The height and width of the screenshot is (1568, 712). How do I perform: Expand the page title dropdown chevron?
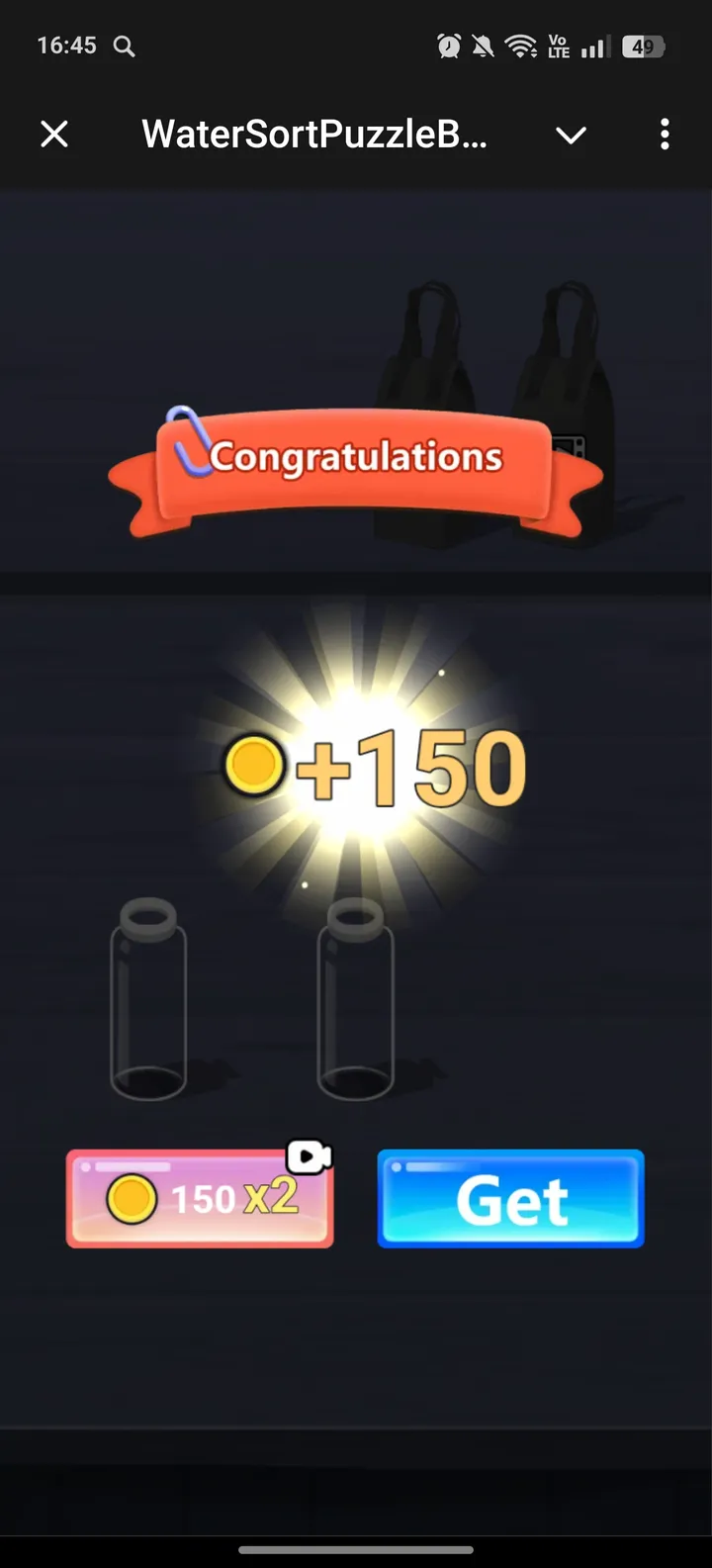coord(571,135)
